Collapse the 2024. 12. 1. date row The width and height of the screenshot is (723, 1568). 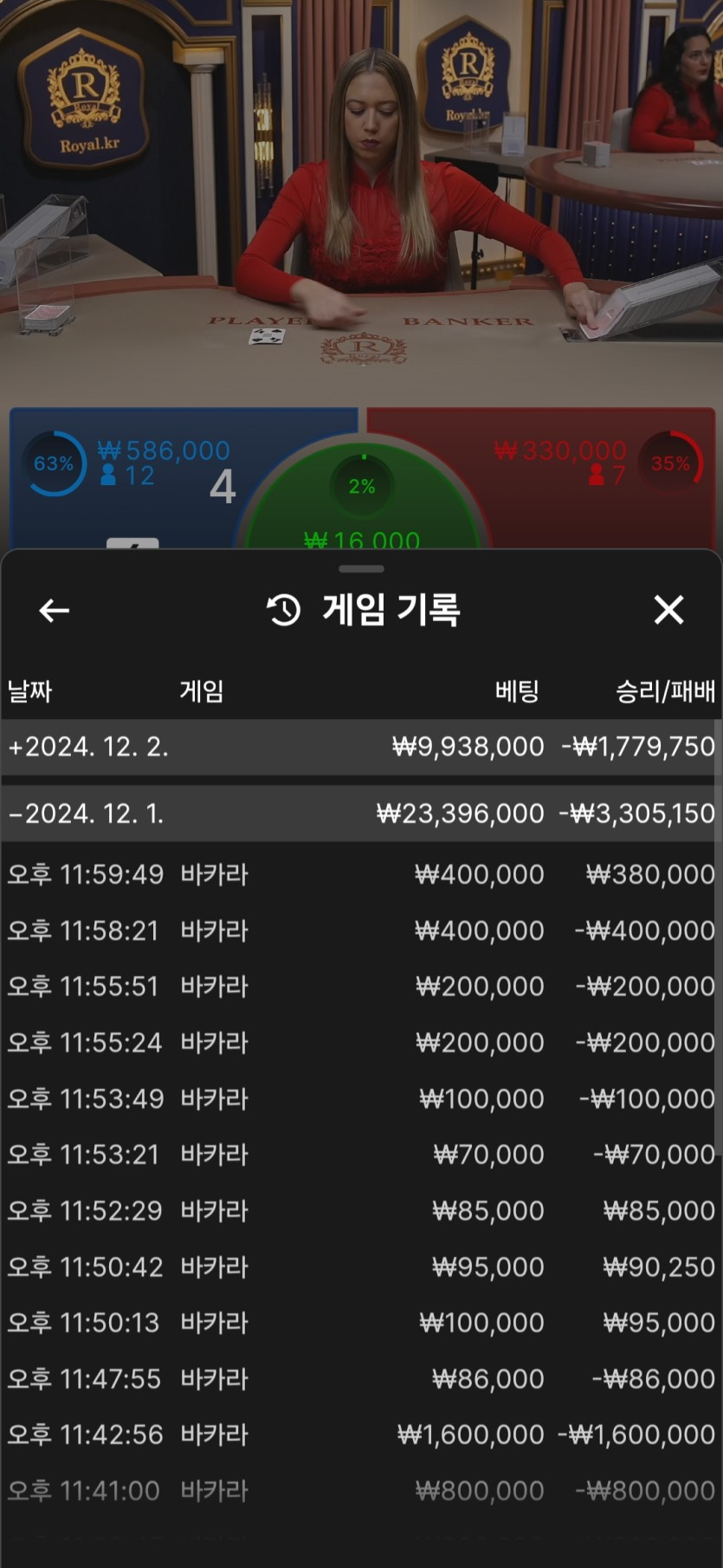pyautogui.click(x=360, y=813)
